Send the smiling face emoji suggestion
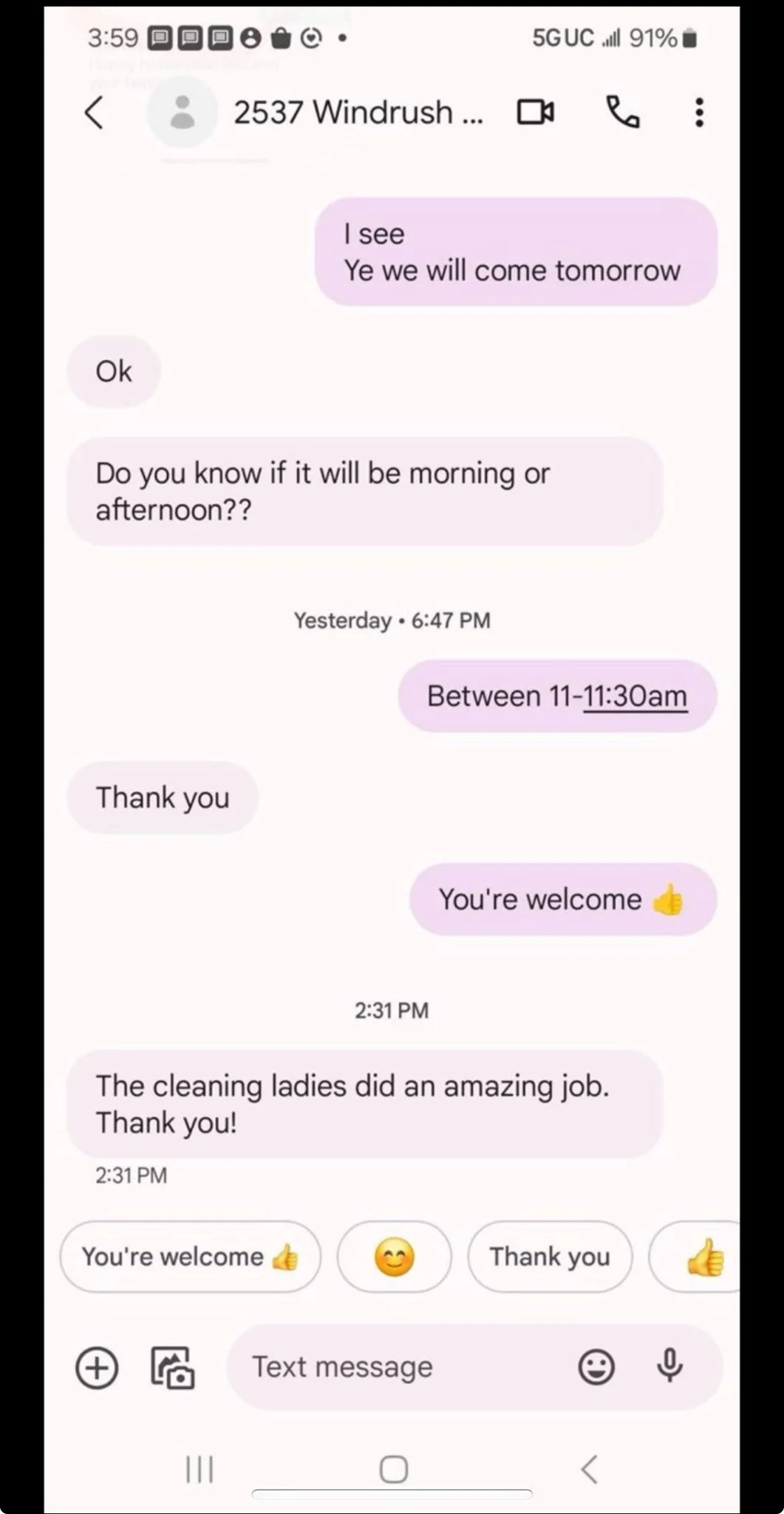Image resolution: width=784 pixels, height=1514 pixels. pyautogui.click(x=394, y=1257)
